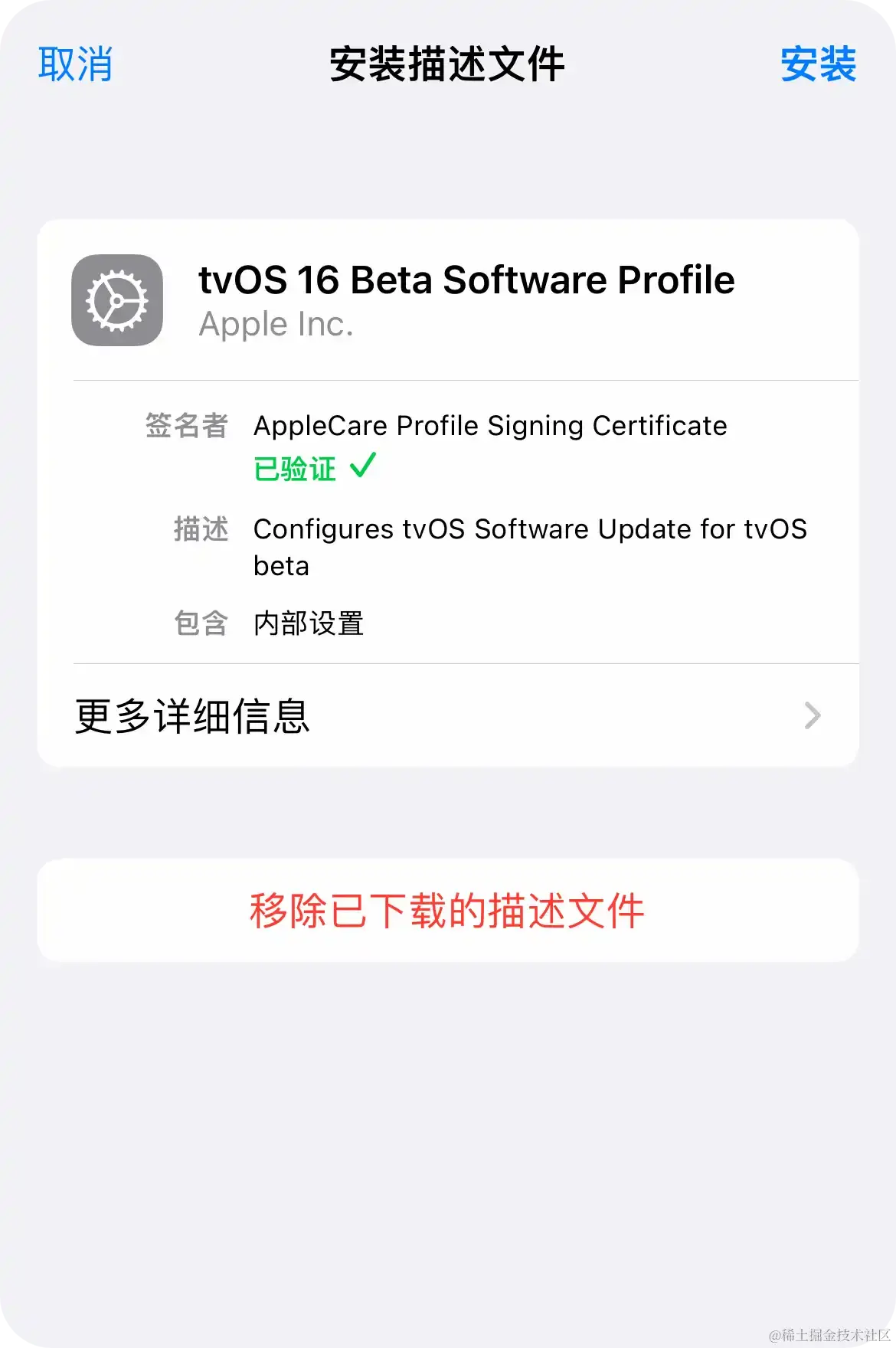Tap the green verified checkmark icon
Image resolution: width=896 pixels, height=1348 pixels.
[x=364, y=466]
